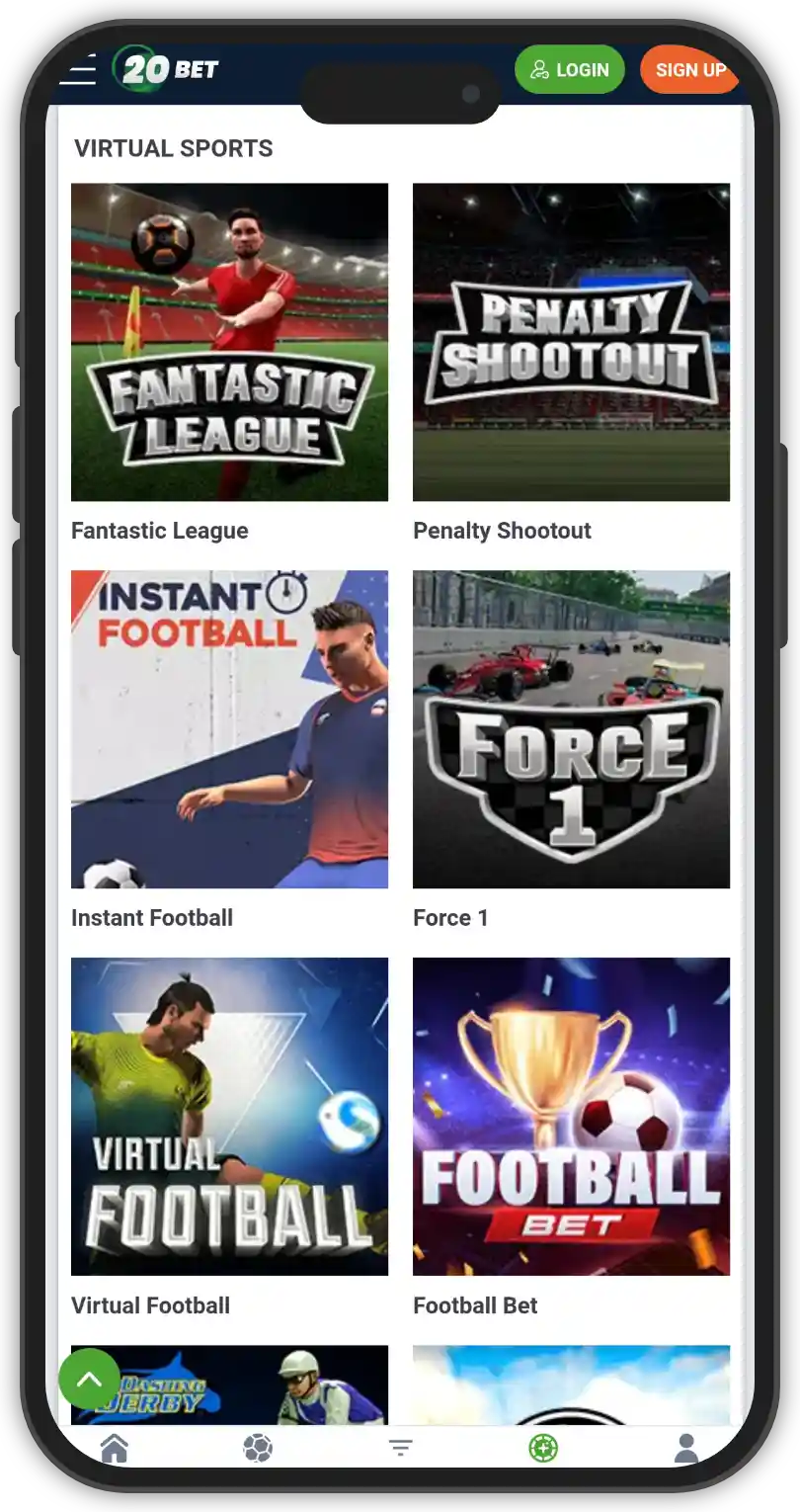Tap the green scroll-to-top arrow button

[x=90, y=1379]
